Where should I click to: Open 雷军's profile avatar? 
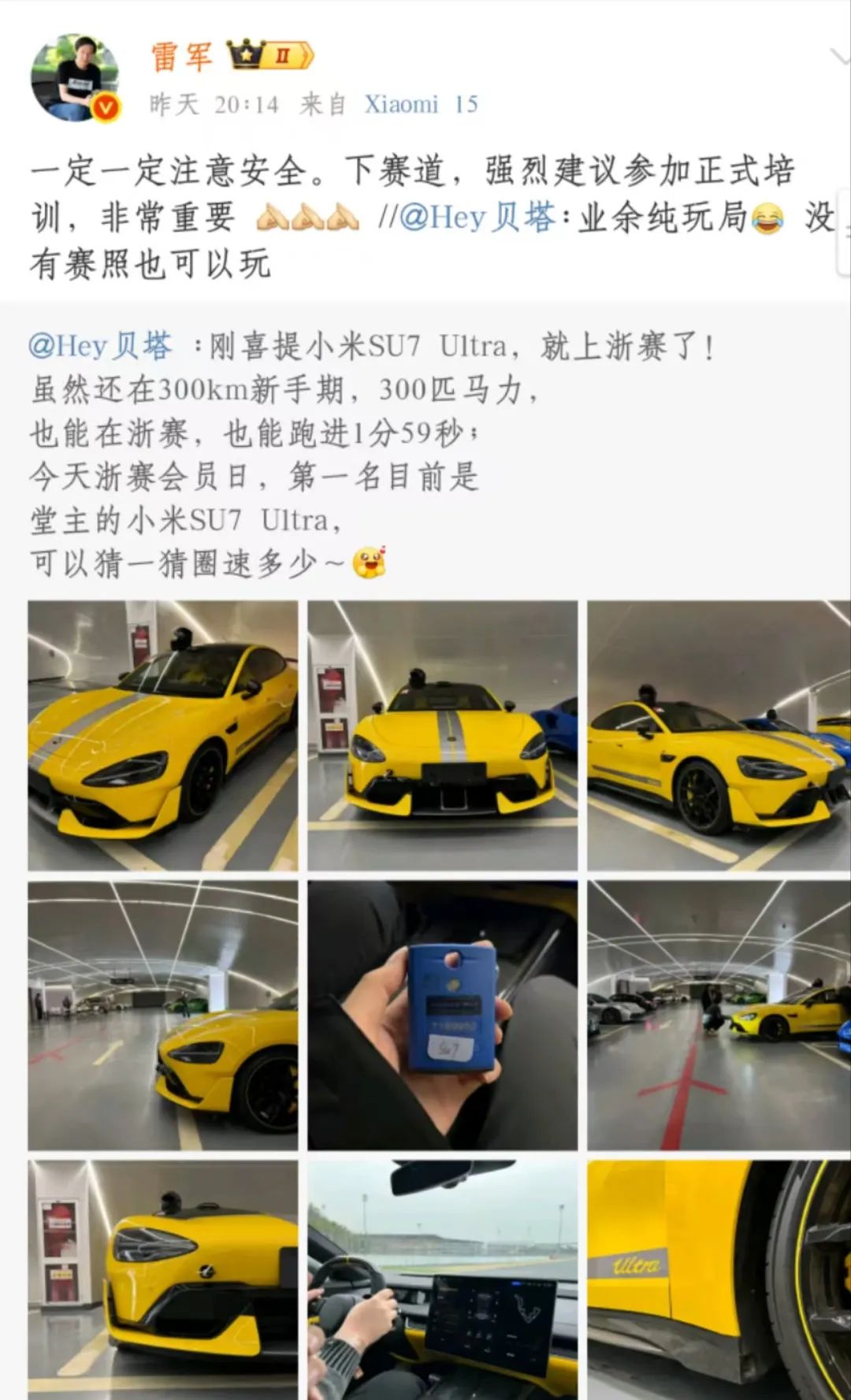[x=76, y=77]
